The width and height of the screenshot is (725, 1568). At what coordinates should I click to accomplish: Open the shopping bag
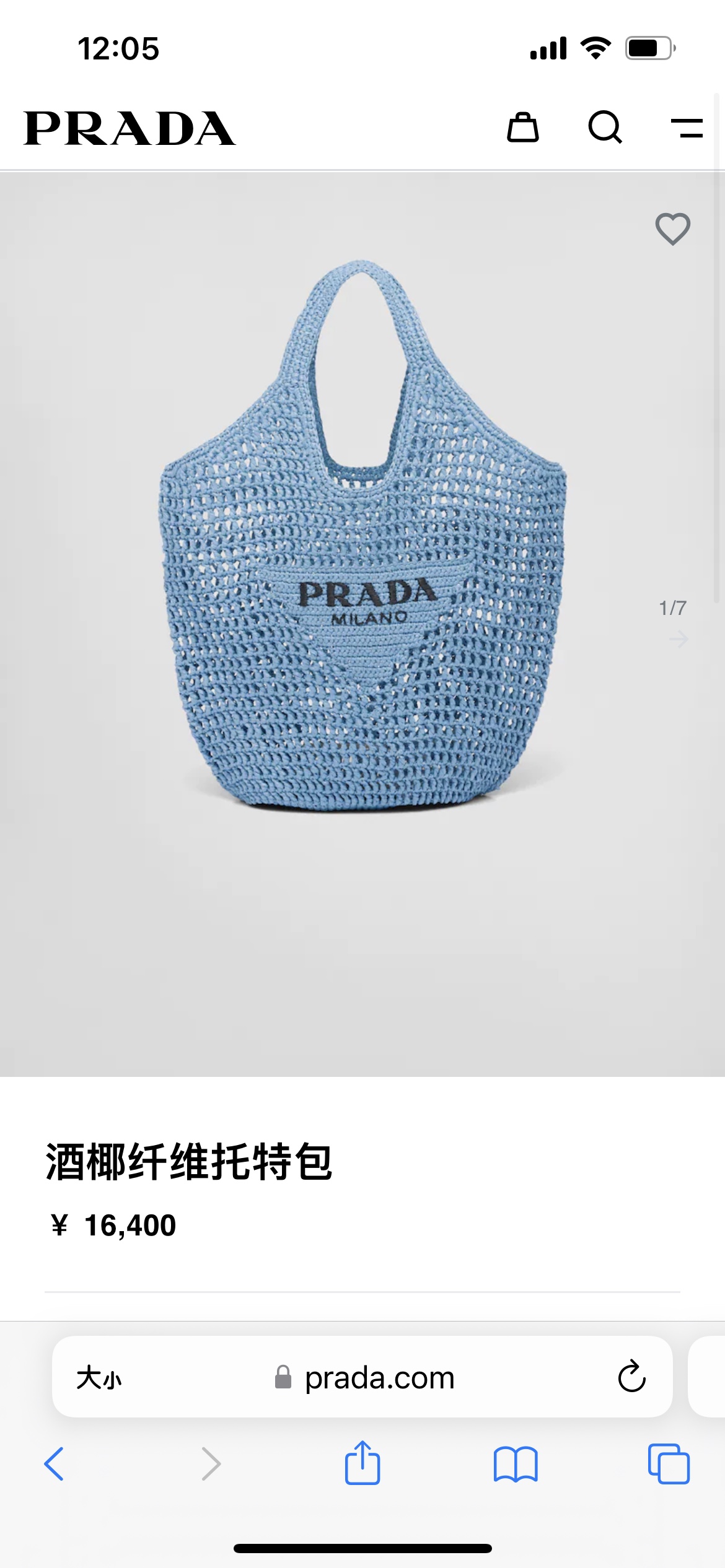coord(523,128)
